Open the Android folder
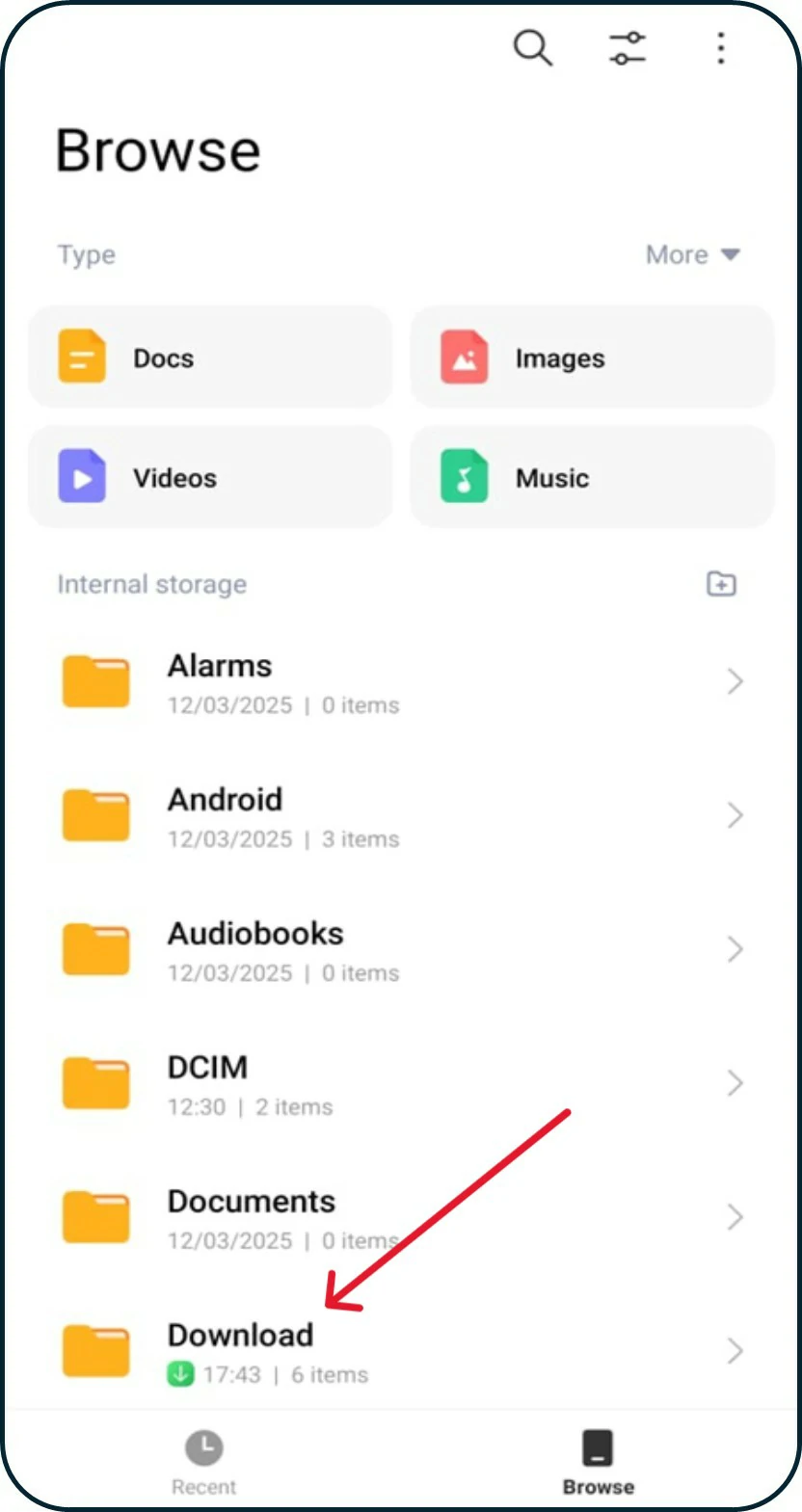This screenshot has width=802, height=1512. tap(401, 816)
